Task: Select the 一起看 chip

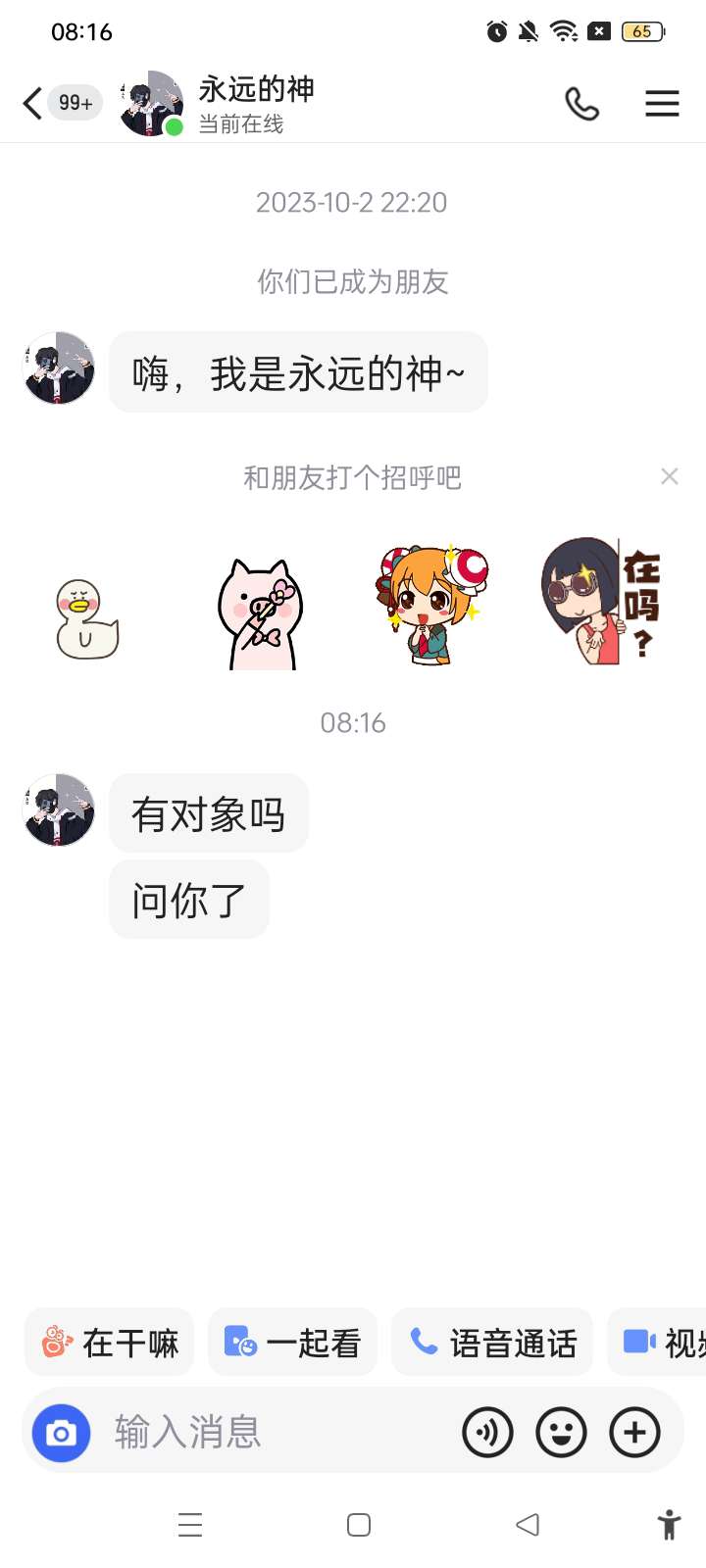Action: (292, 1342)
